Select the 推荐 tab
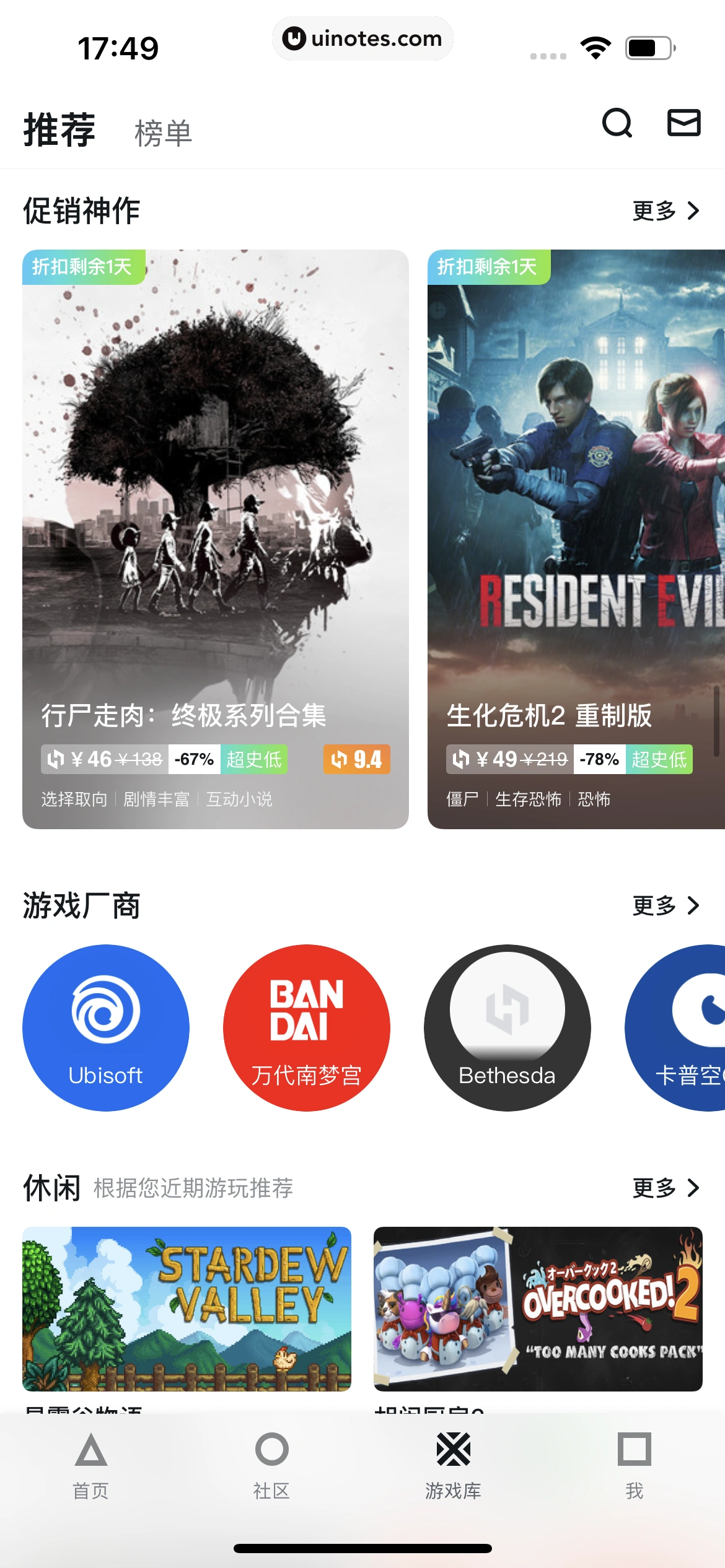The width and height of the screenshot is (725, 1568). 59,130
